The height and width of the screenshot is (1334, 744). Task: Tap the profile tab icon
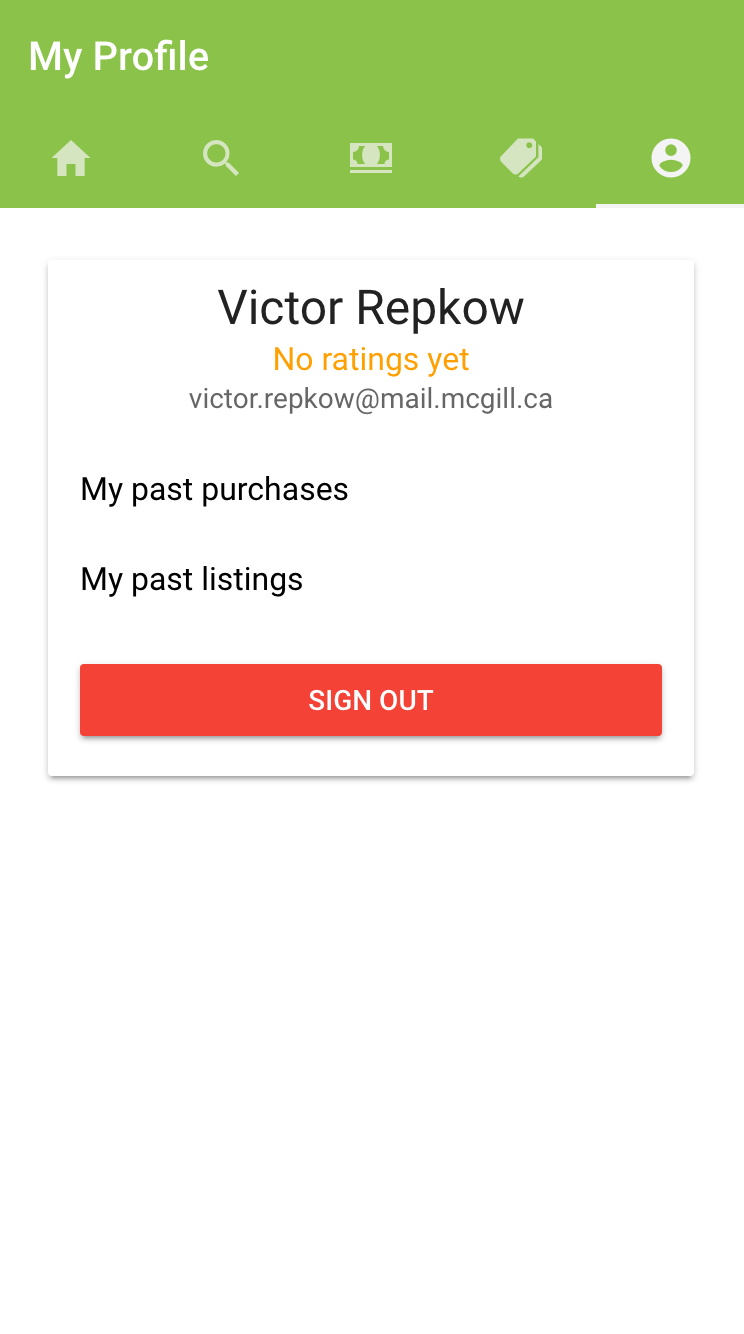tap(671, 158)
